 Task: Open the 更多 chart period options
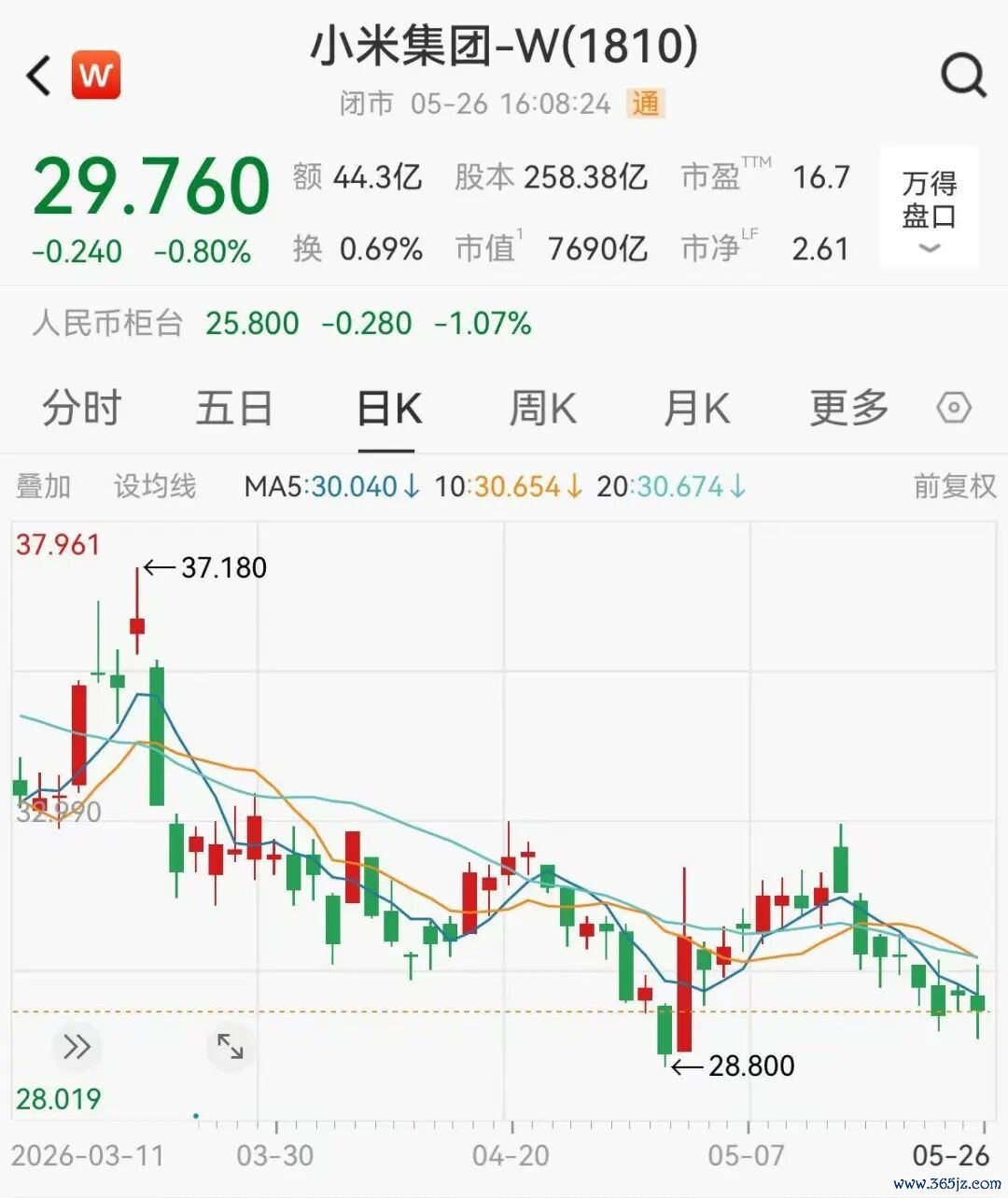pyautogui.click(x=849, y=409)
